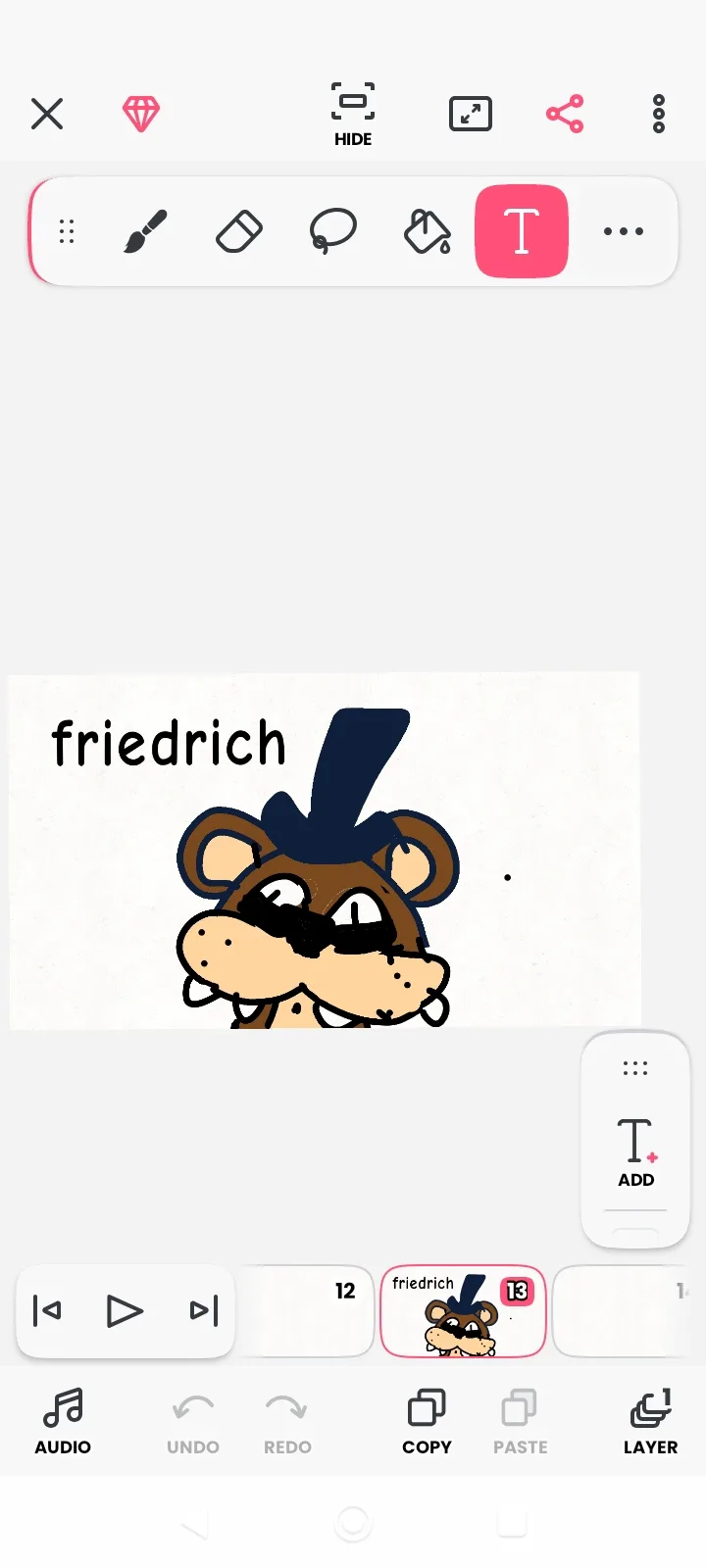The height and width of the screenshot is (1568, 706).
Task: Close the animation editor
Action: point(47,114)
